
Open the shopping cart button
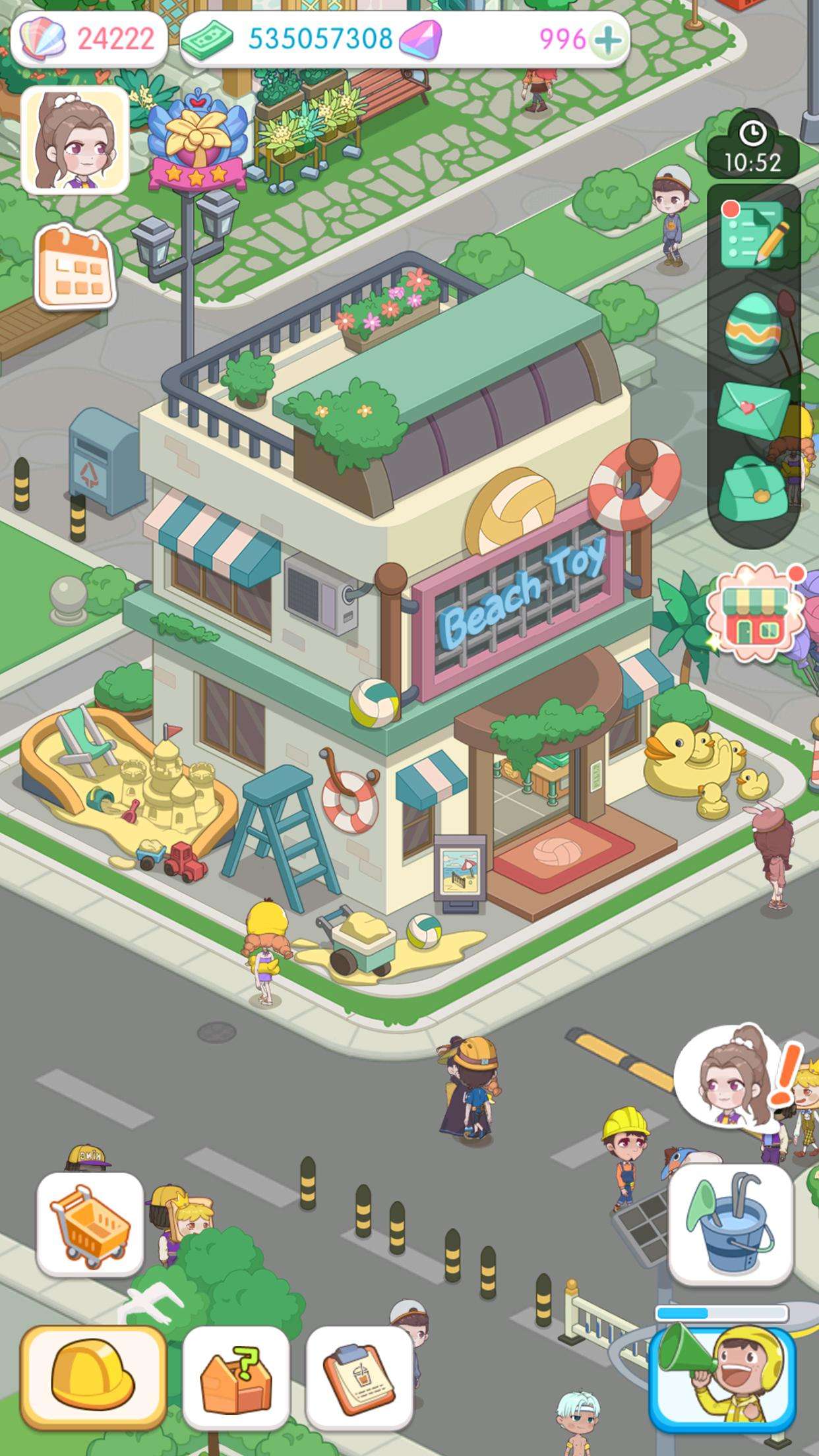pos(90,1225)
